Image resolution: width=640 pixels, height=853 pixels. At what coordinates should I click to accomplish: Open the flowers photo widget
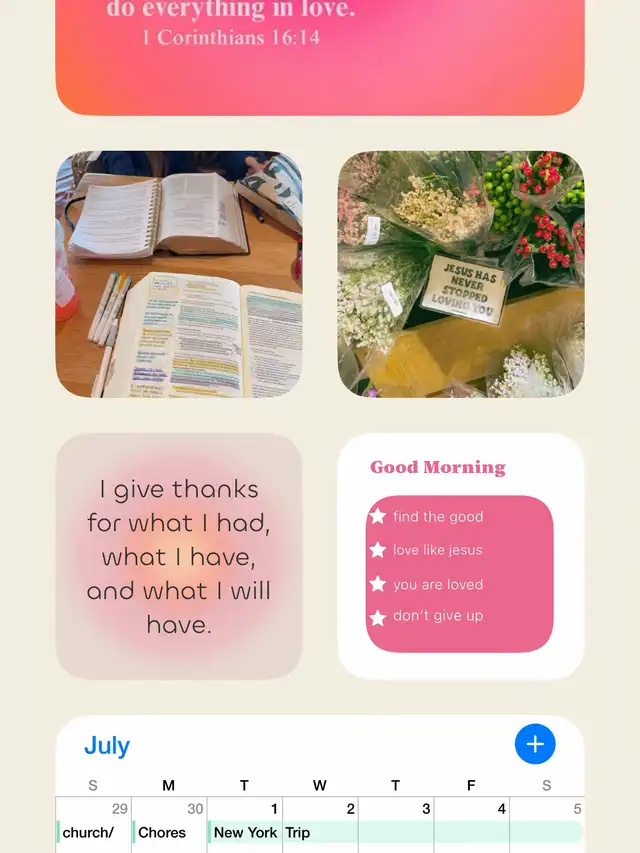(461, 274)
